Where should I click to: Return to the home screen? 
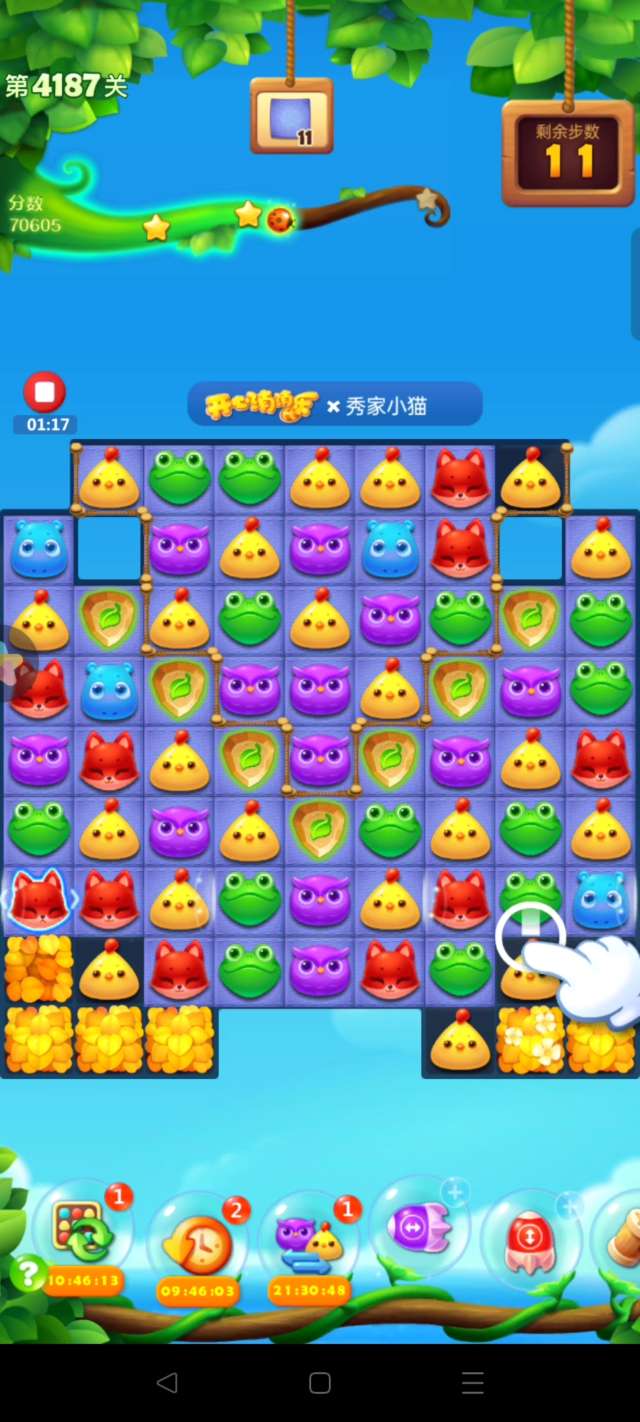(x=320, y=1383)
